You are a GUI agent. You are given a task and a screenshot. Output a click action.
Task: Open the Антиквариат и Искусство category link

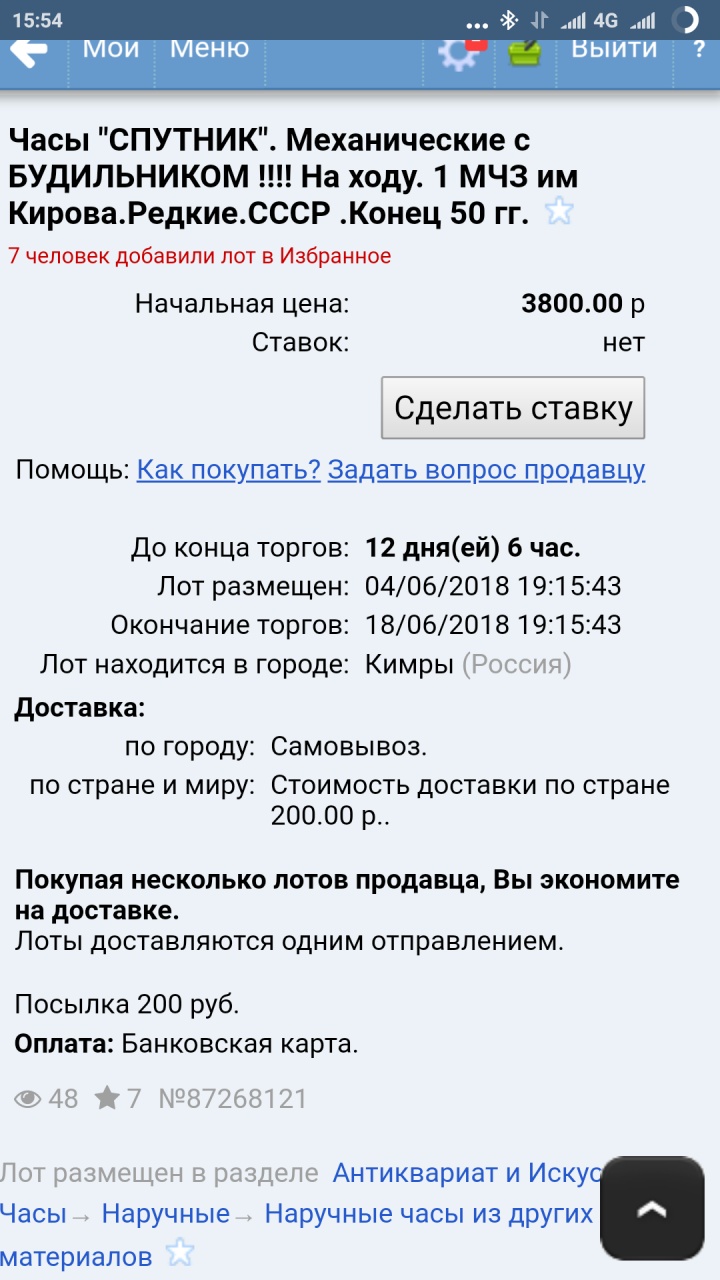[466, 1173]
